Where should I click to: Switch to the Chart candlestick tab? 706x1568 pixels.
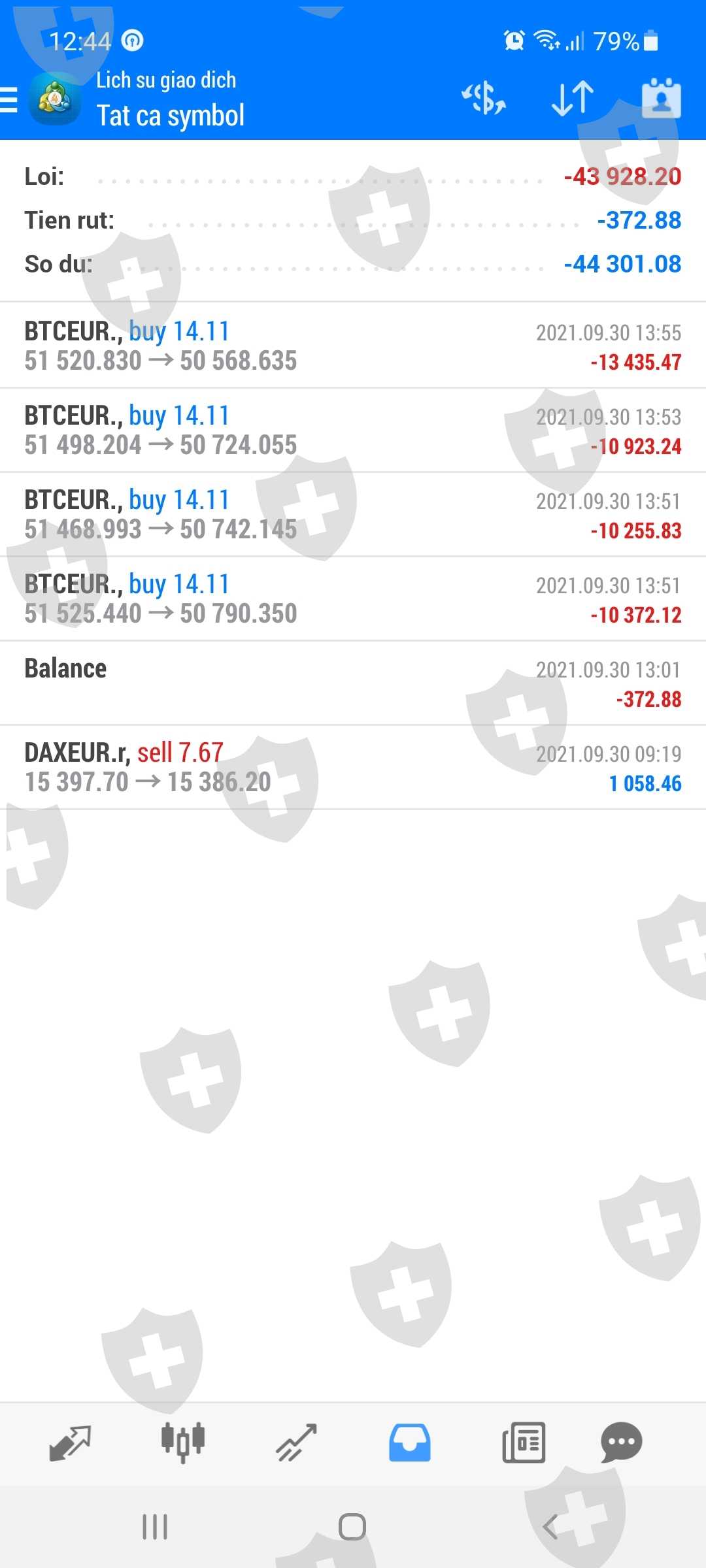point(183,1443)
